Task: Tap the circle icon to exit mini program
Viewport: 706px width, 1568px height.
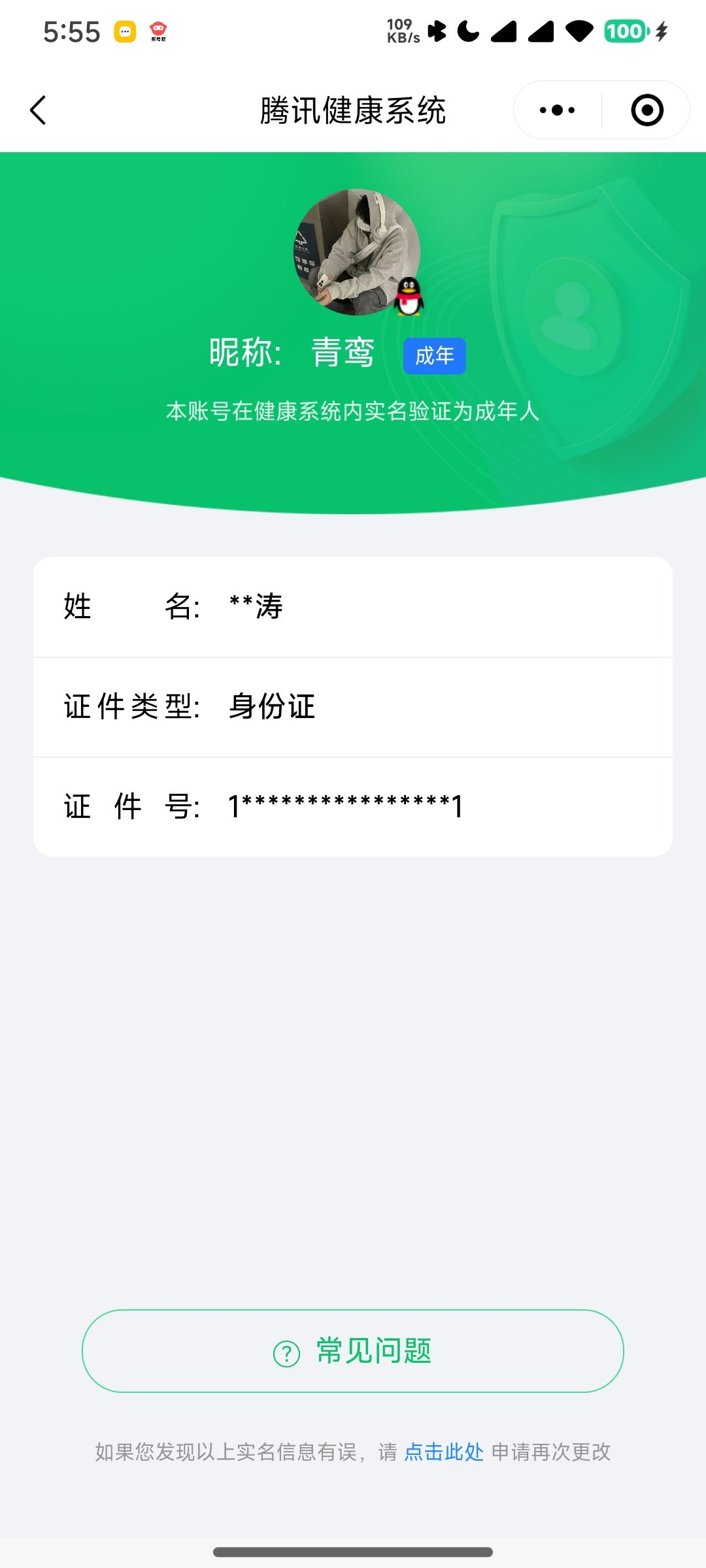Action: click(x=647, y=110)
